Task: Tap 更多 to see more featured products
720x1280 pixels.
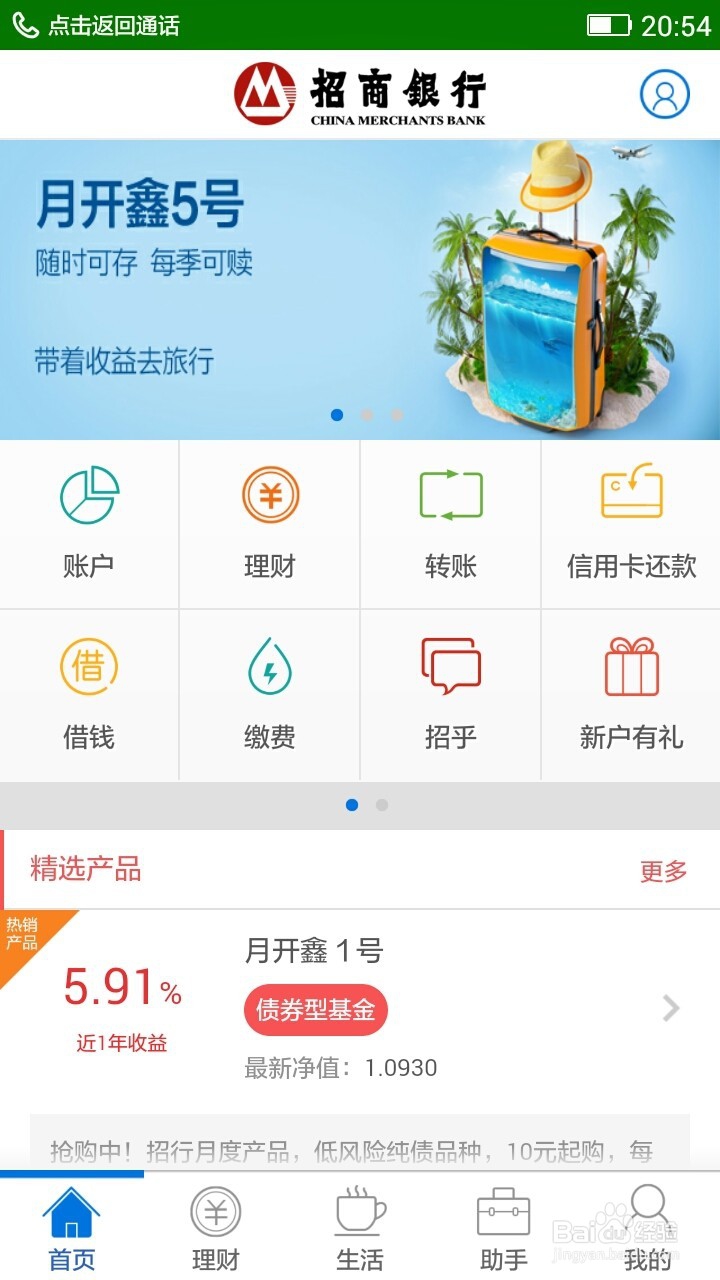Action: (x=662, y=870)
